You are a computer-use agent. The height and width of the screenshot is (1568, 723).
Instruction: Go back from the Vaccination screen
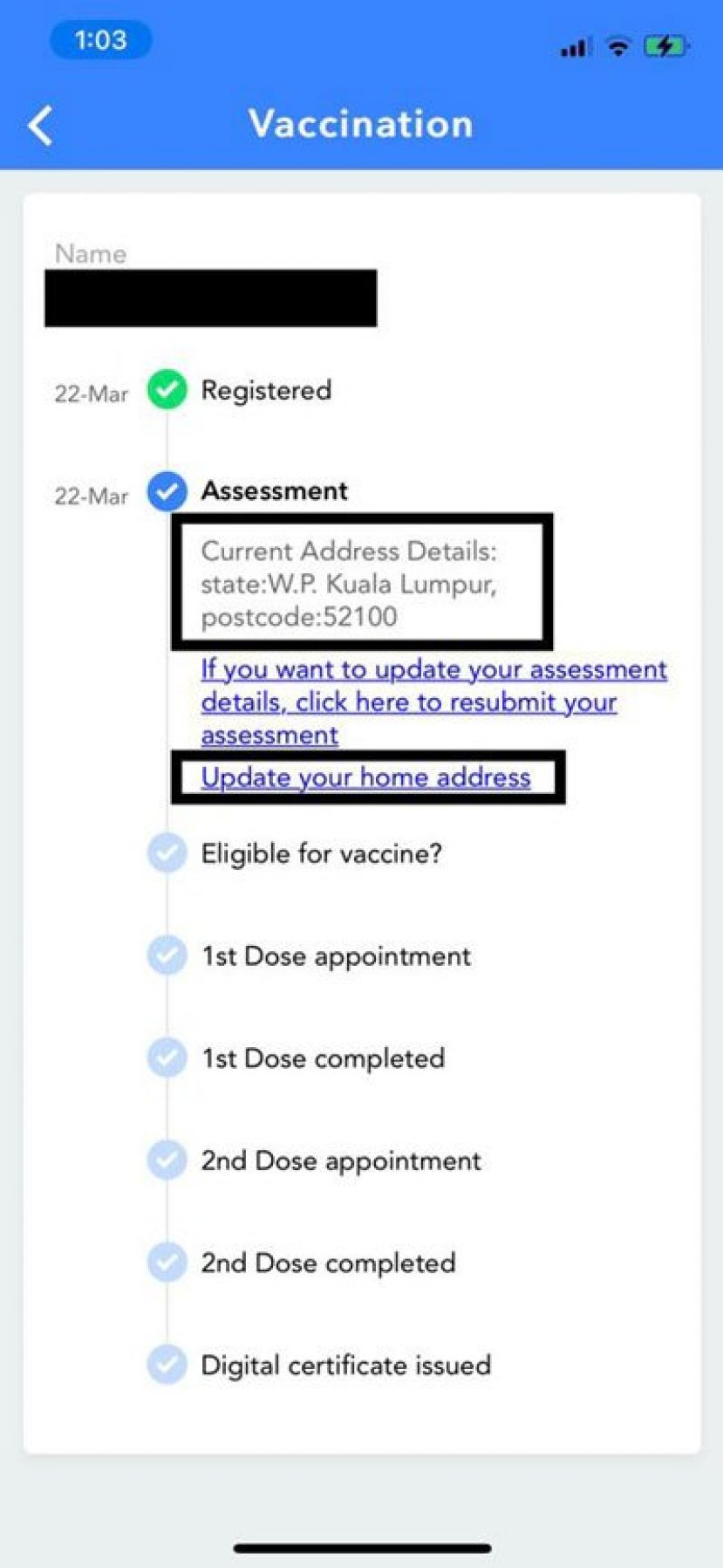41,126
